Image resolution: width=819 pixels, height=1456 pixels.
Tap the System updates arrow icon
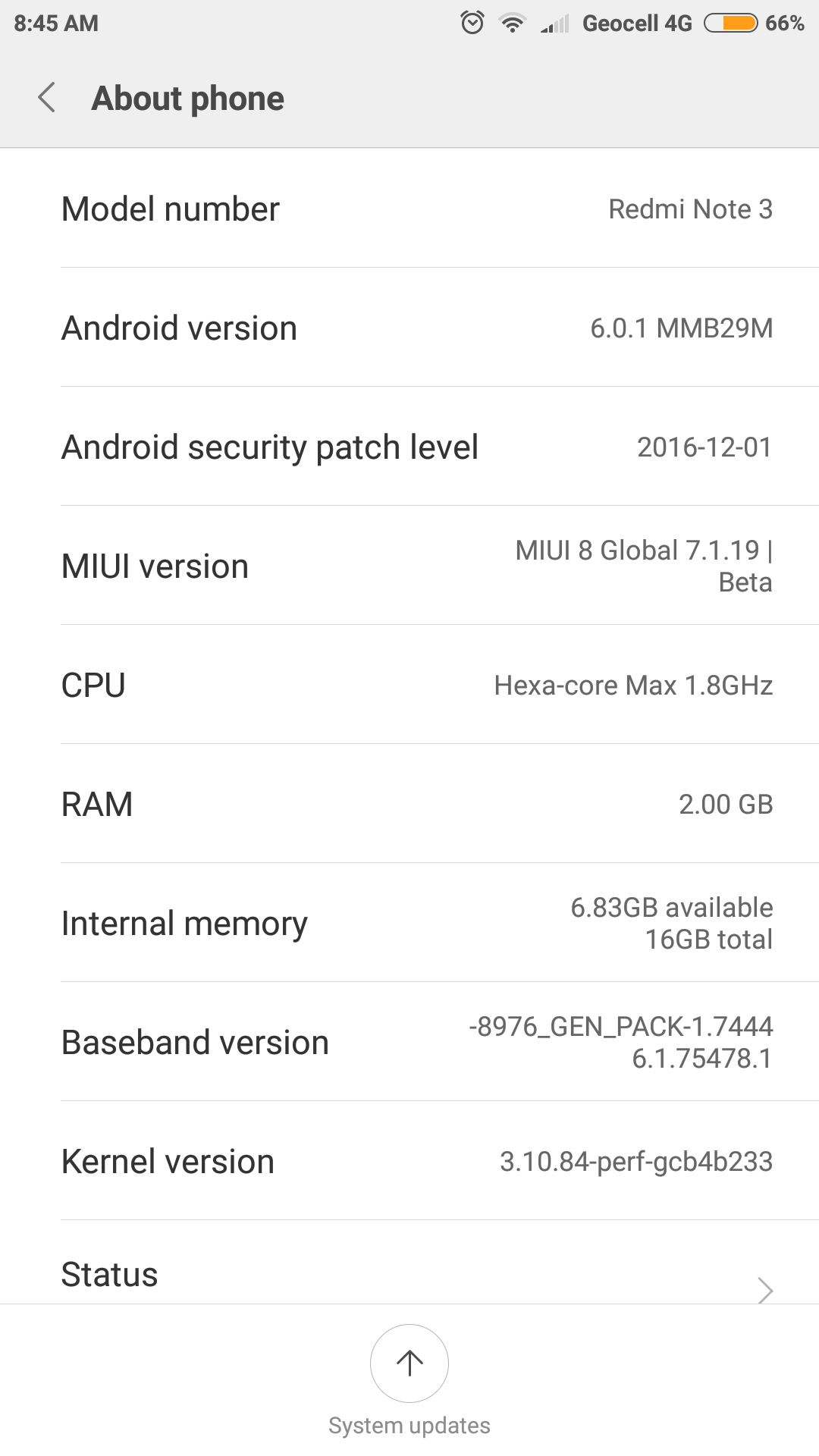click(x=409, y=1363)
